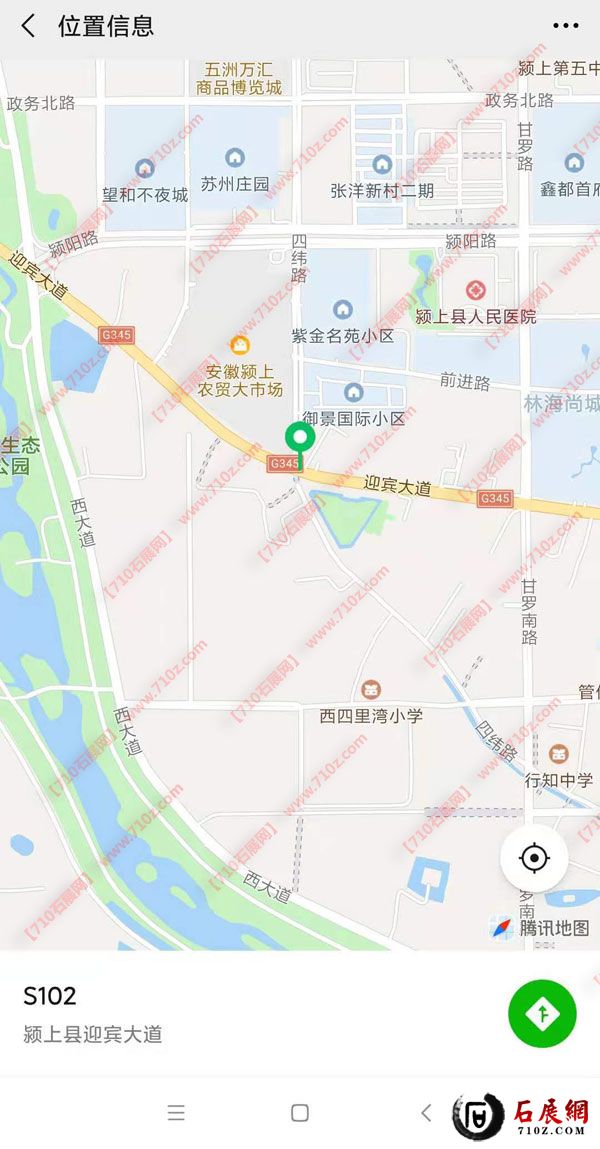Start navigation with the green directions button

click(x=542, y=1014)
